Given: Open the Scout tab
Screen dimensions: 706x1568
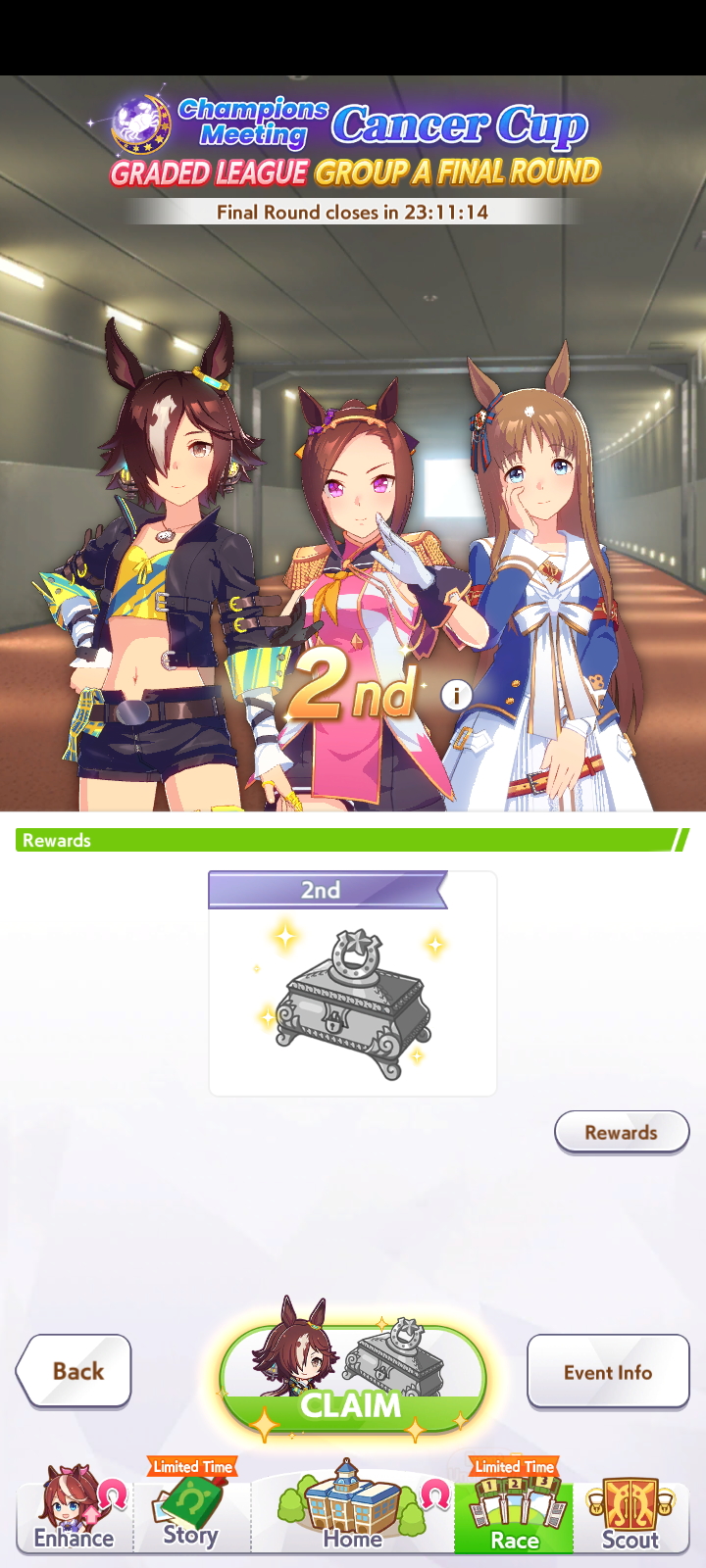Looking at the screenshot, I should tap(630, 1511).
